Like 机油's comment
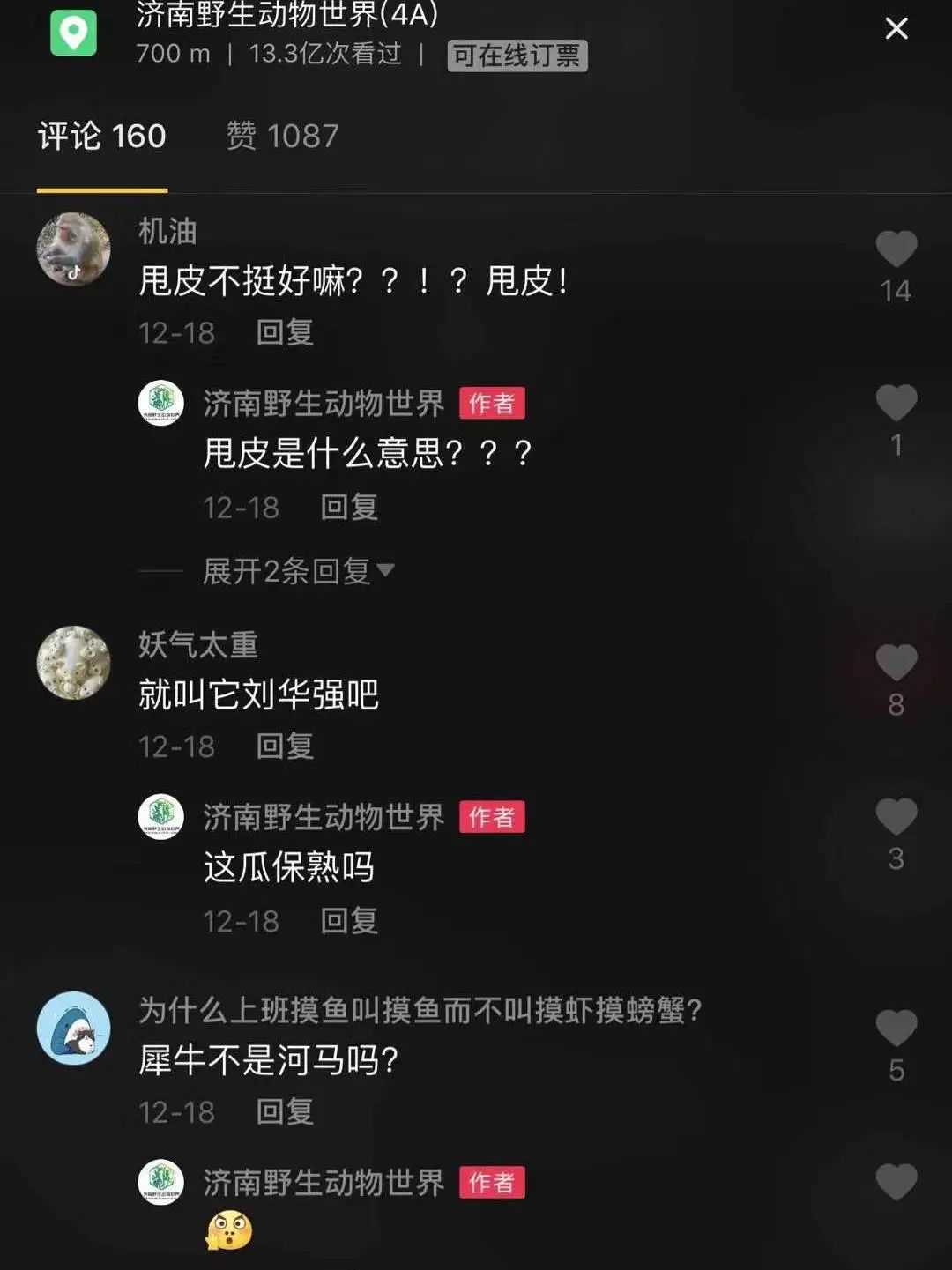The image size is (952, 1270). tap(896, 249)
